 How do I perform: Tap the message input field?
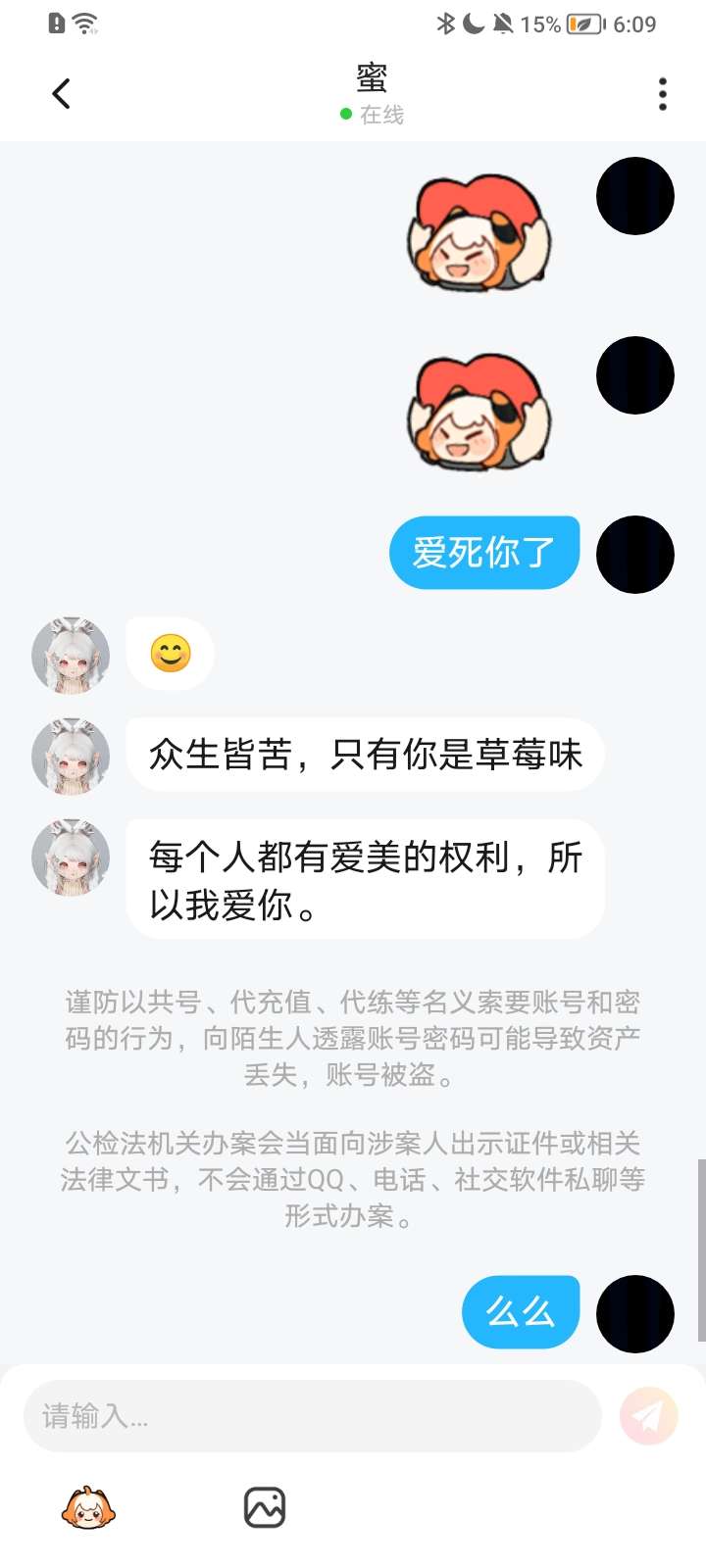coord(312,1416)
